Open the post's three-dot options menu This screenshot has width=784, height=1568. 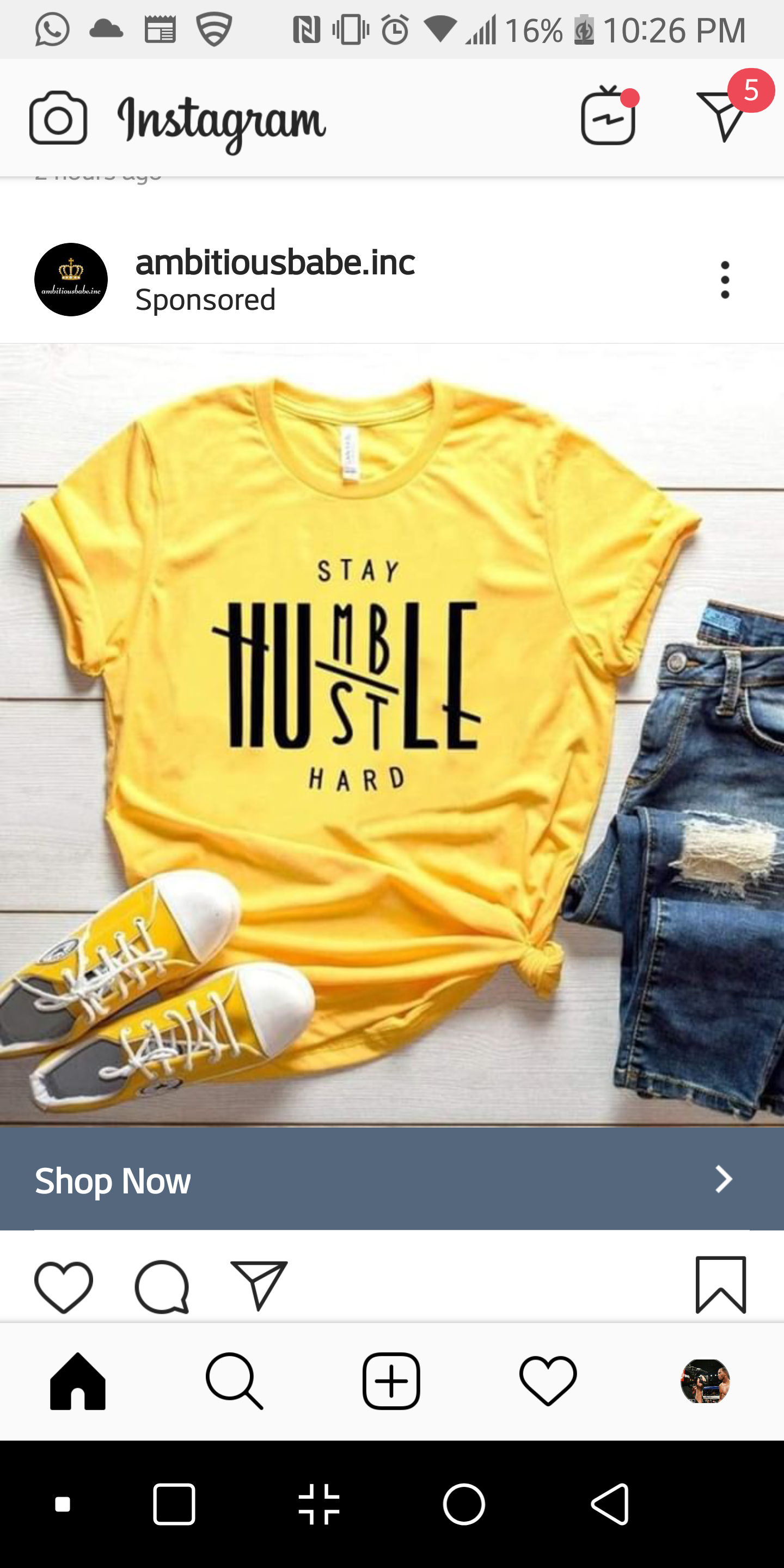tap(724, 280)
